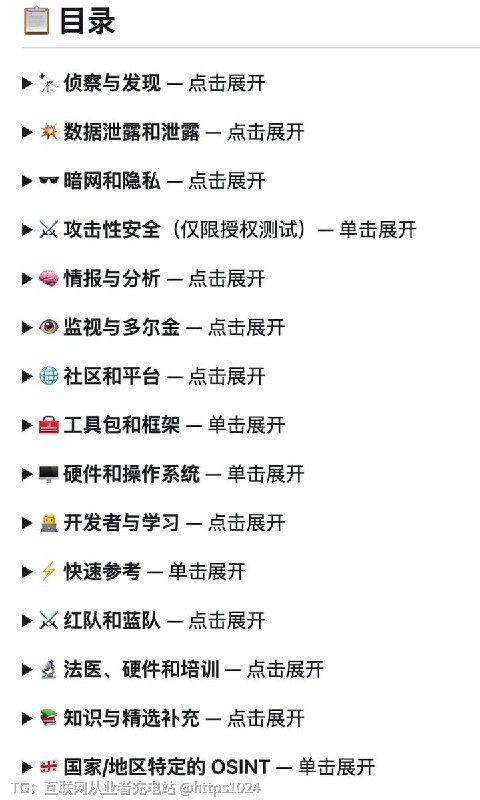The image size is (480, 800).
Task: Expand 红队和蓝队 section
Action: 143,620
